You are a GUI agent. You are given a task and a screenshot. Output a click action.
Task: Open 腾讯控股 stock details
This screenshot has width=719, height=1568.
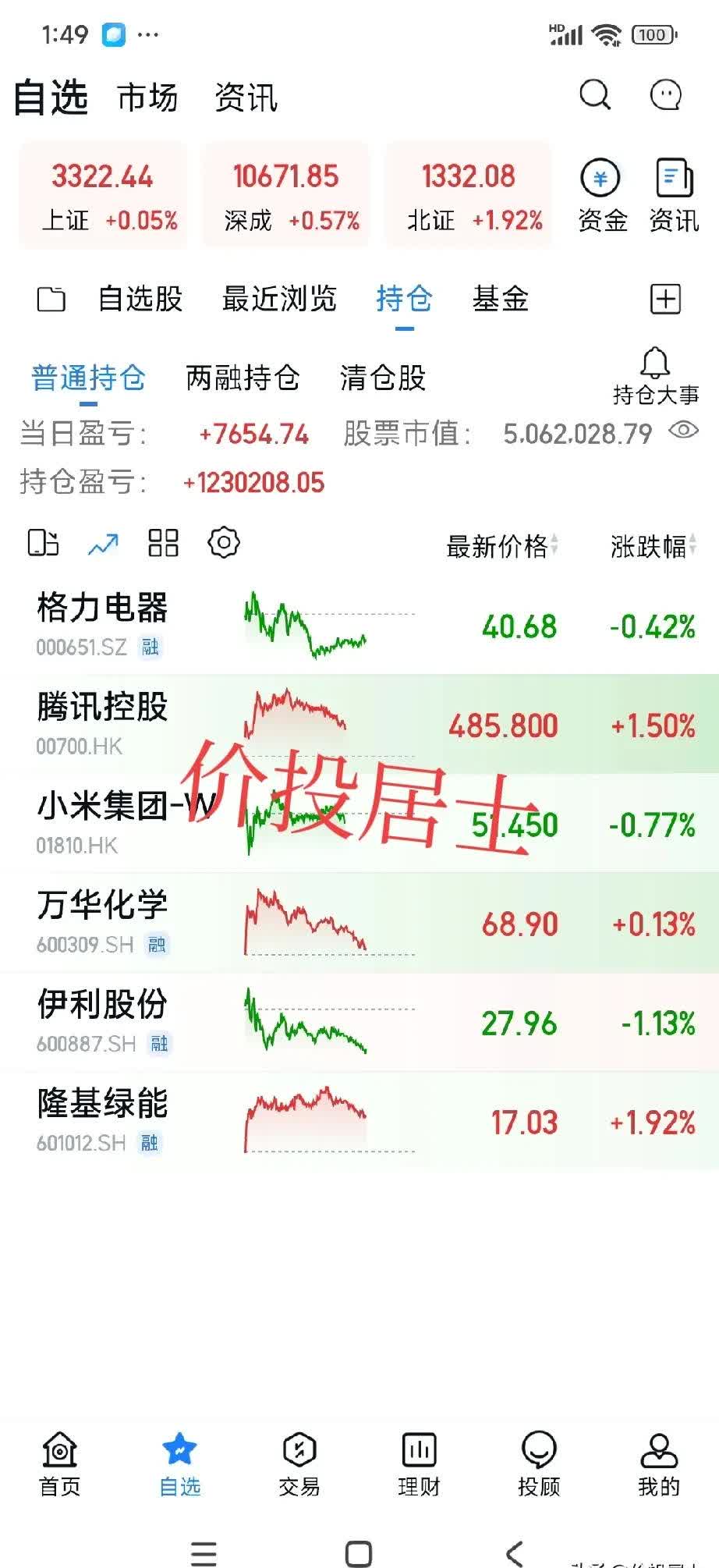tap(100, 708)
